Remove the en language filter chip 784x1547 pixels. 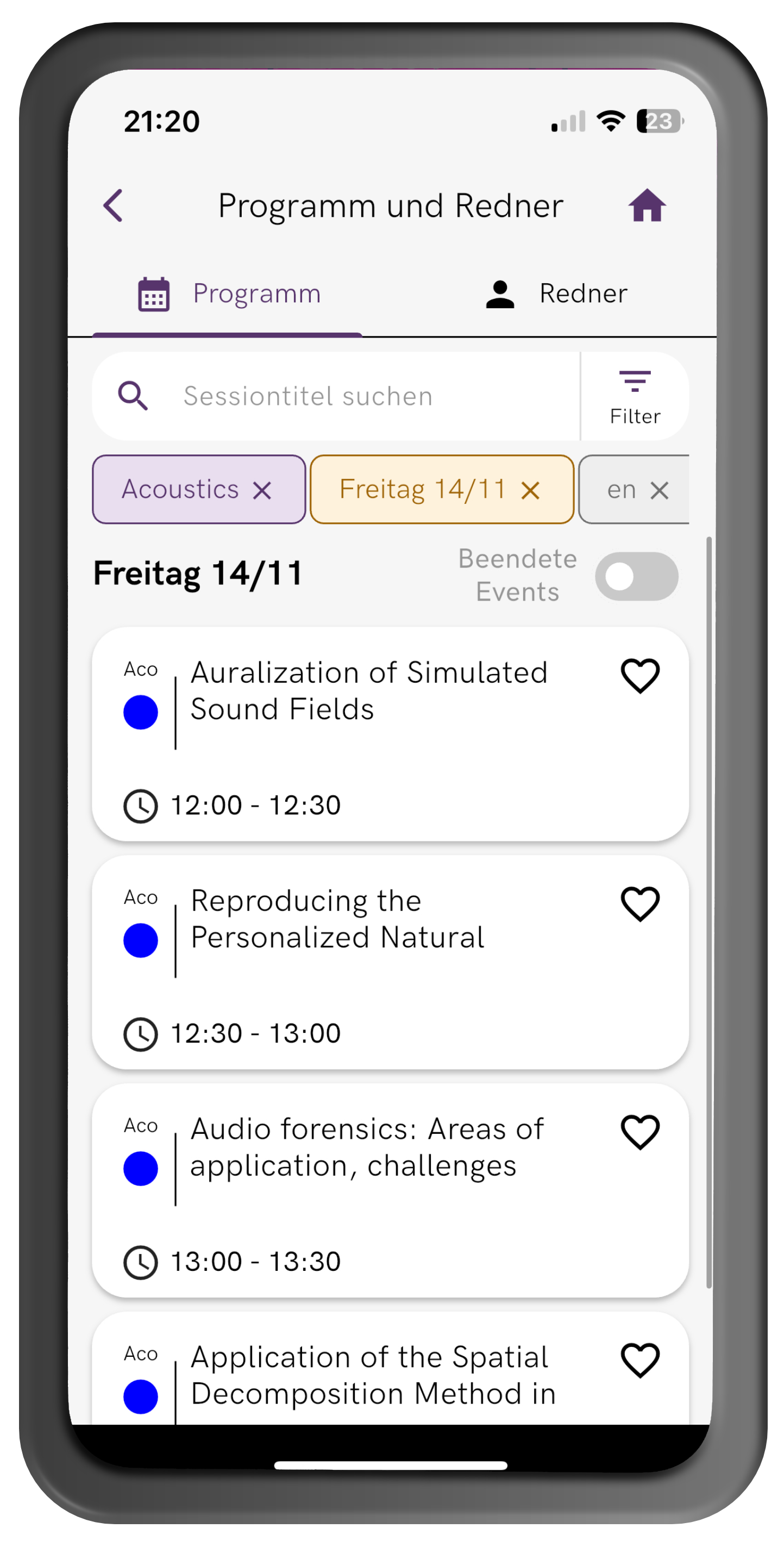pyautogui.click(x=659, y=491)
